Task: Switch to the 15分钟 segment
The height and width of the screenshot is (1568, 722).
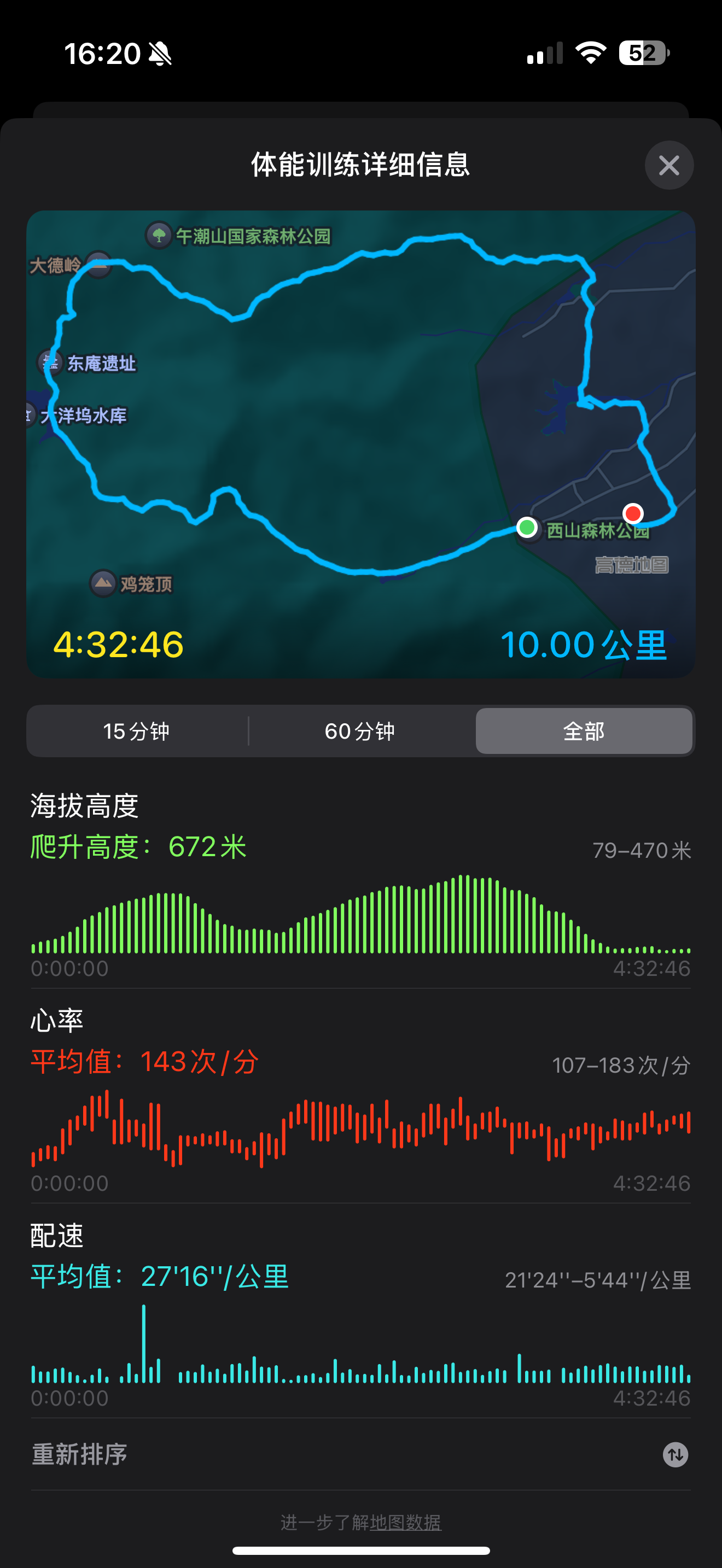Action: point(137,730)
